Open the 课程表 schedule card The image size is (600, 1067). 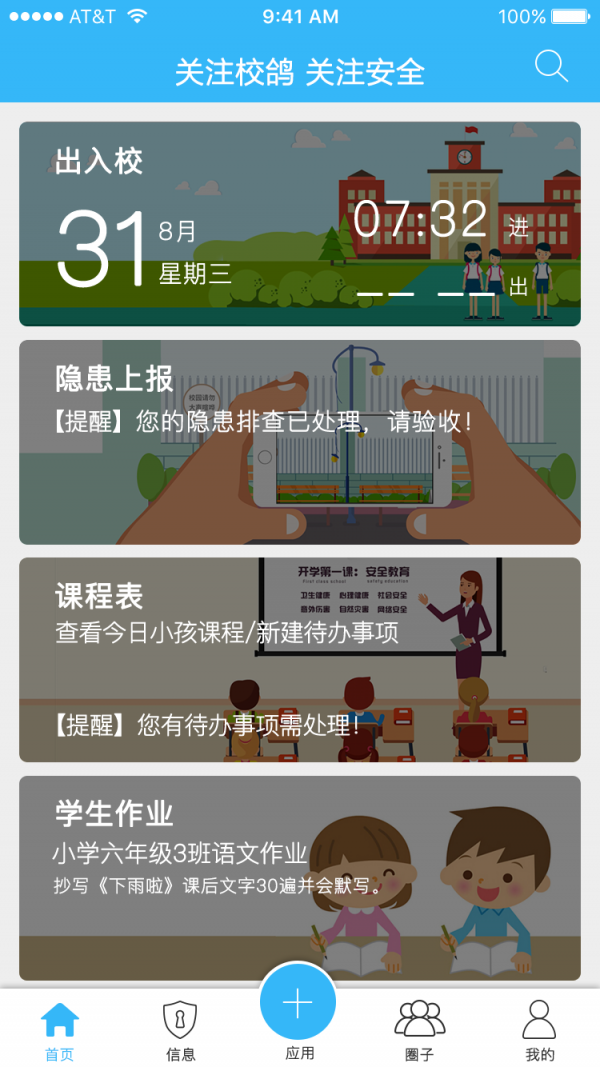click(x=300, y=660)
